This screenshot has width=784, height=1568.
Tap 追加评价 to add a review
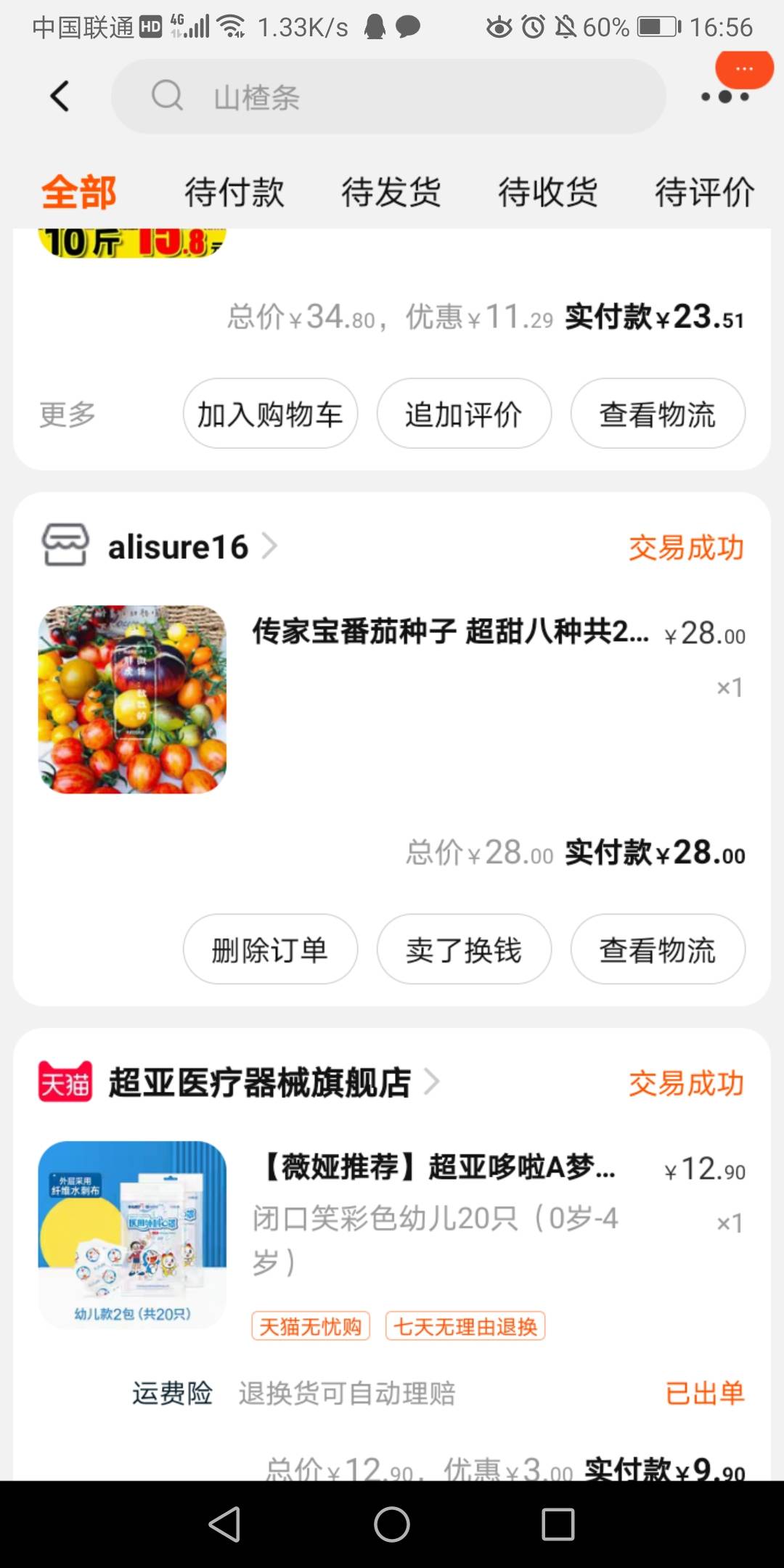click(464, 414)
